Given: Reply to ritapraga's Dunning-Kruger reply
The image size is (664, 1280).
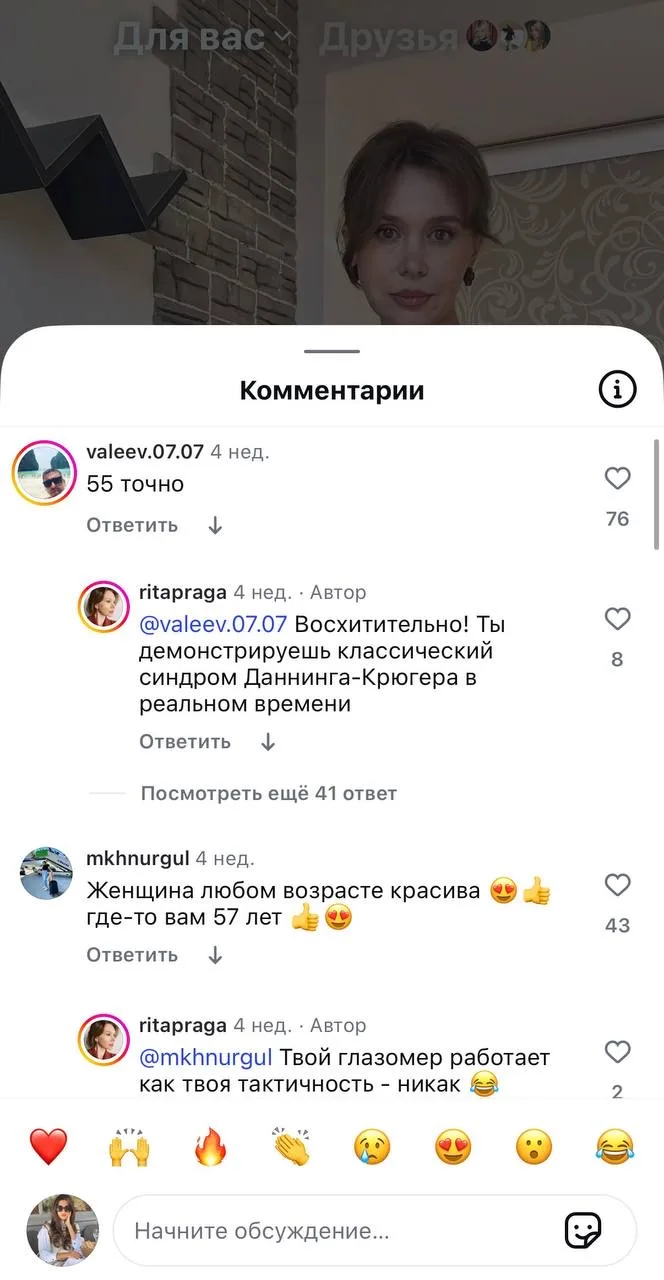Looking at the screenshot, I should click(x=185, y=741).
